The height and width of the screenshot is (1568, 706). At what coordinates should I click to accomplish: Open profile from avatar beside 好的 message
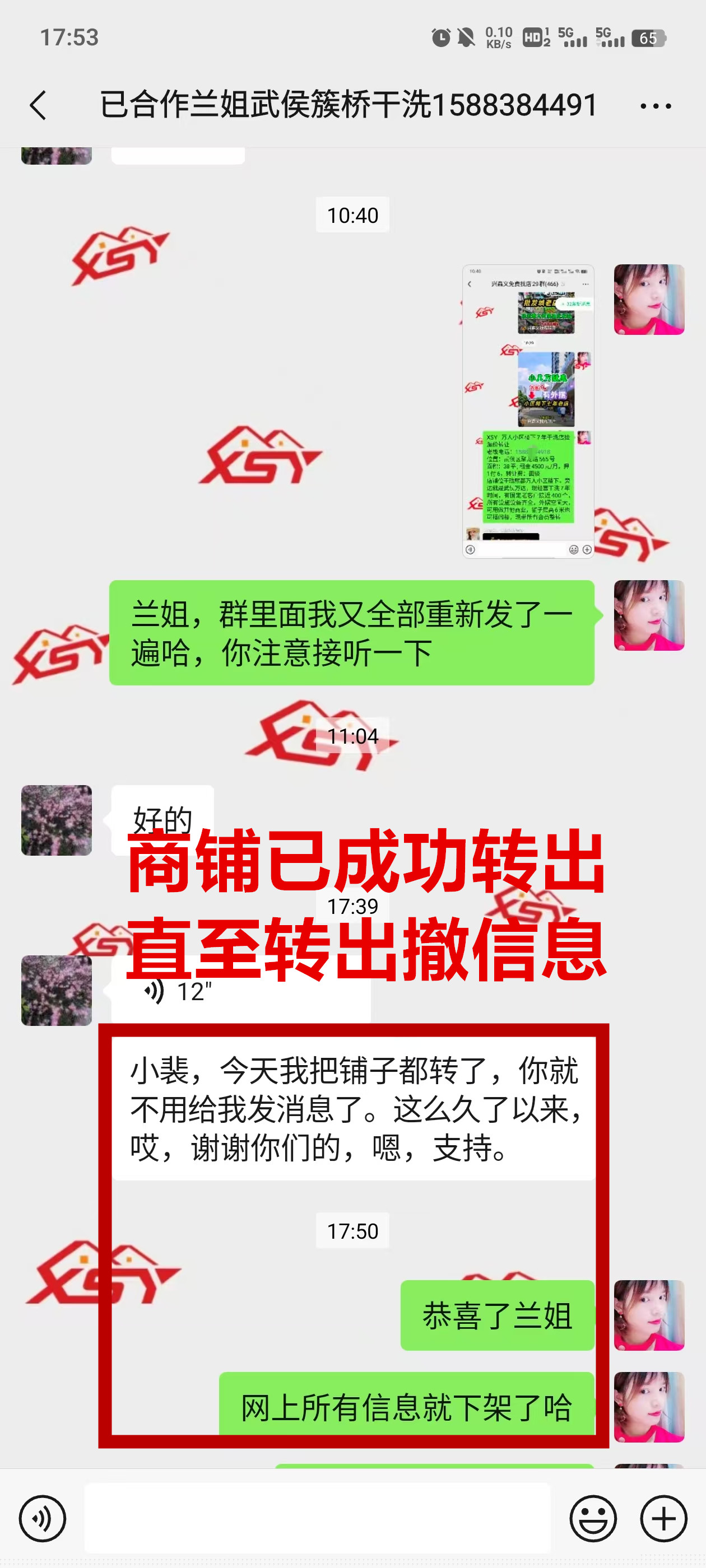click(57, 820)
